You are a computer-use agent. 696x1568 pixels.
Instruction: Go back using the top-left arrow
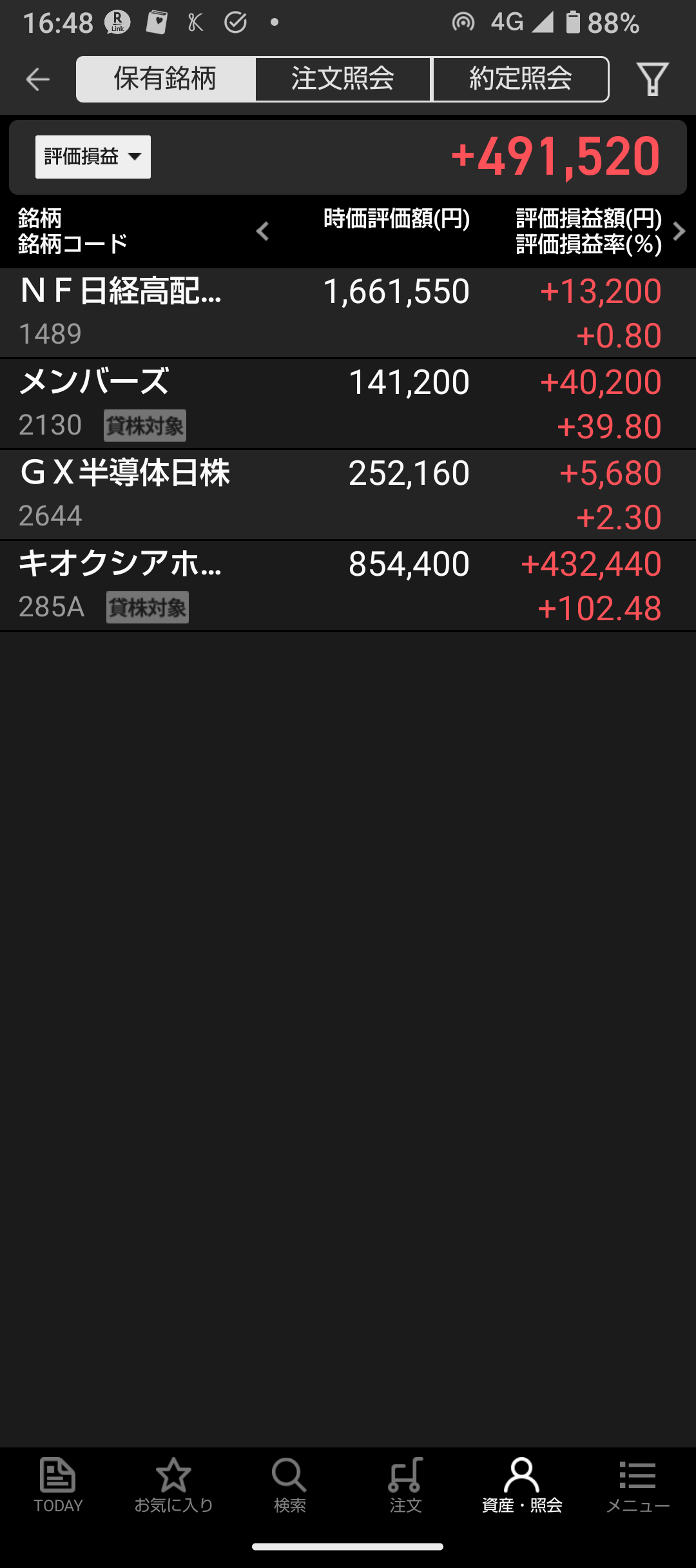tap(37, 79)
